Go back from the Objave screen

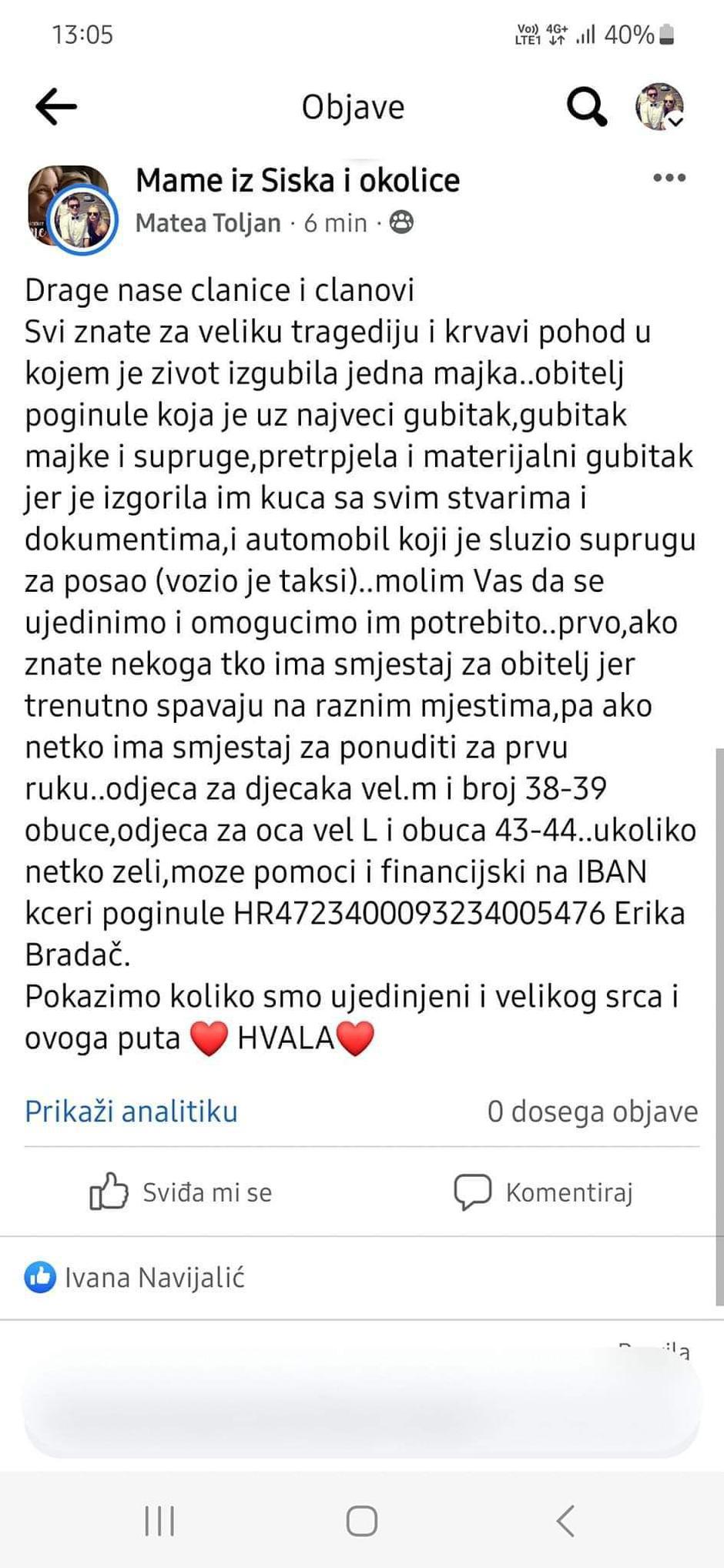(56, 106)
